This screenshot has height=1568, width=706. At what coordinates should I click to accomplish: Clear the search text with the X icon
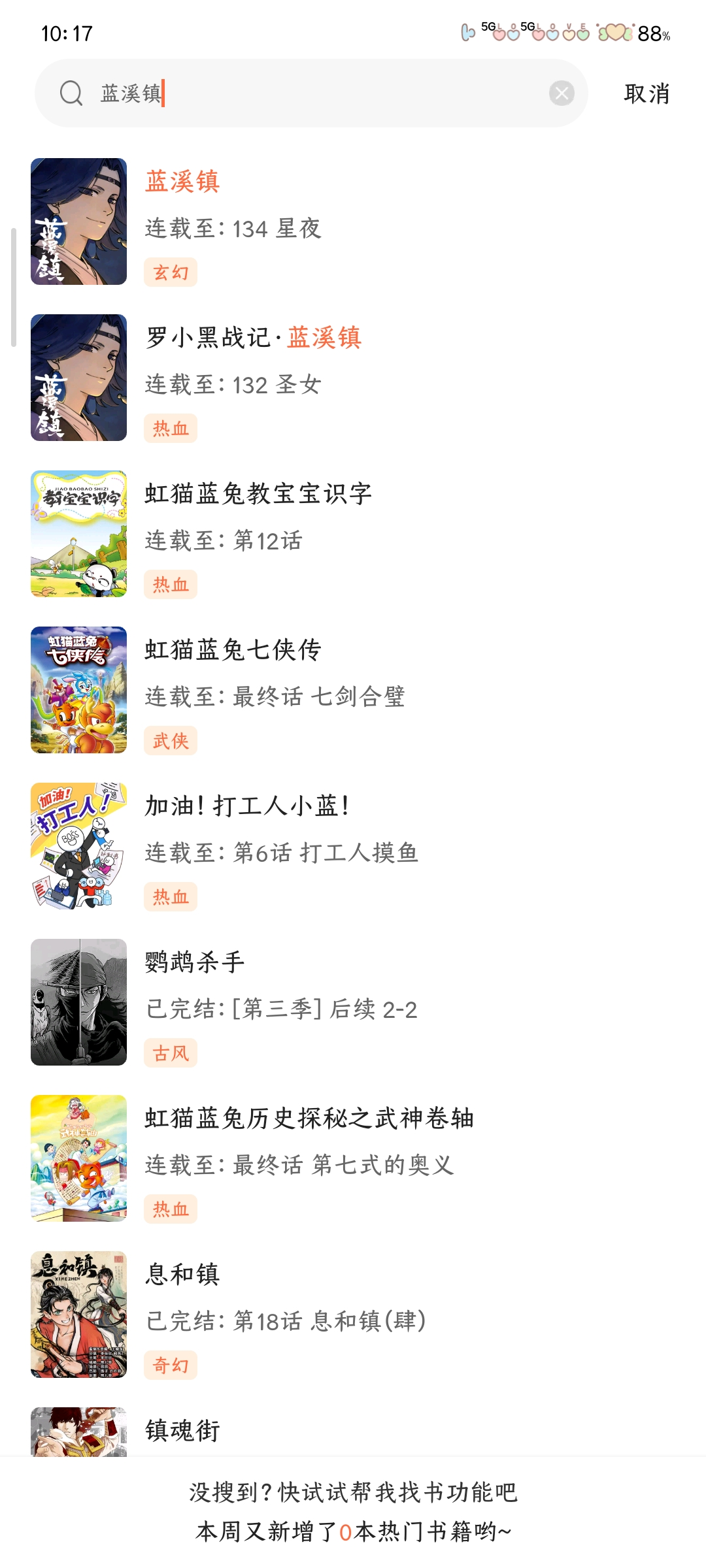tap(561, 93)
